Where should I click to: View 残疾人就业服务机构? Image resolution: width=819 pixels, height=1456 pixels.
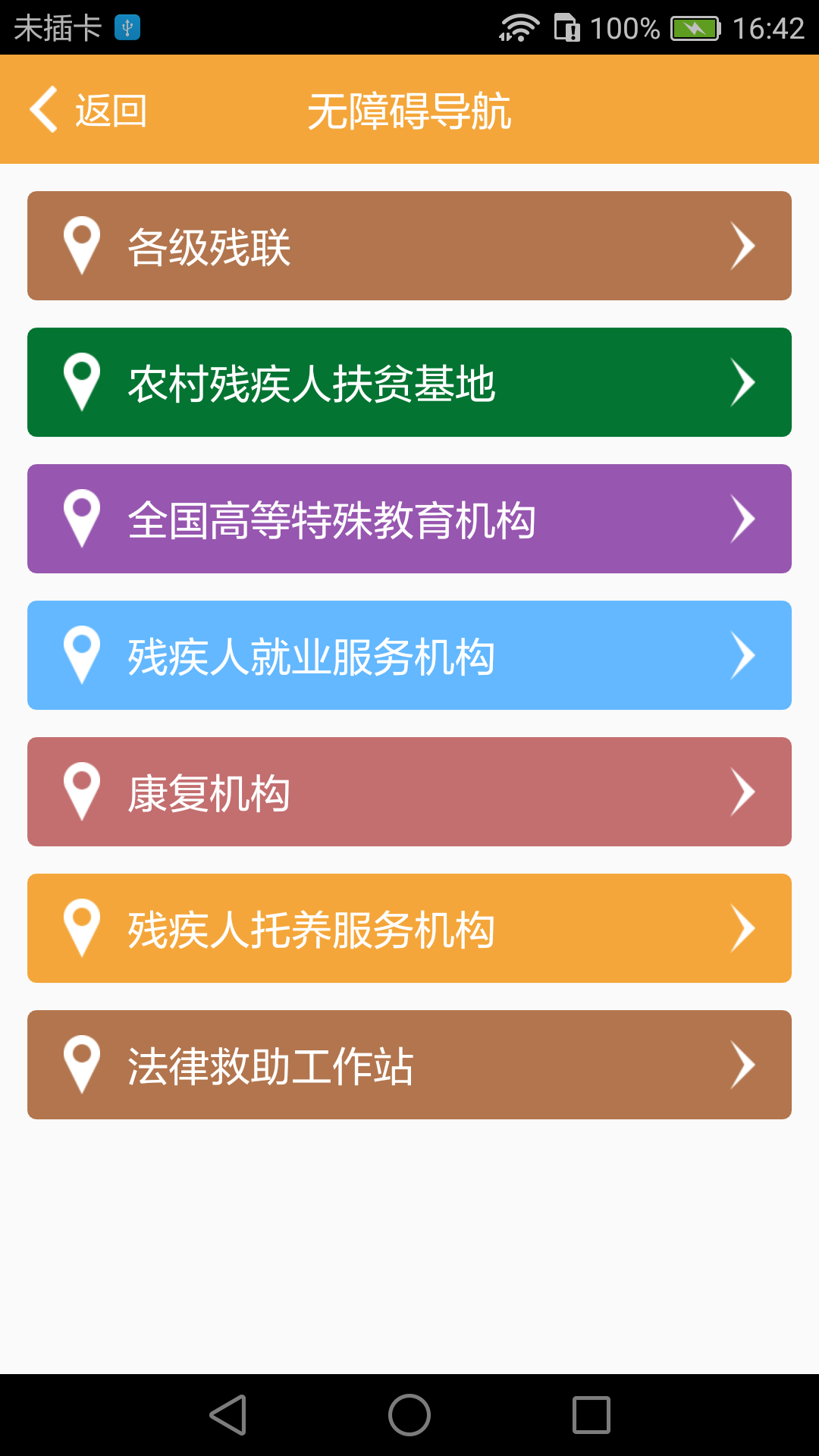tap(409, 655)
